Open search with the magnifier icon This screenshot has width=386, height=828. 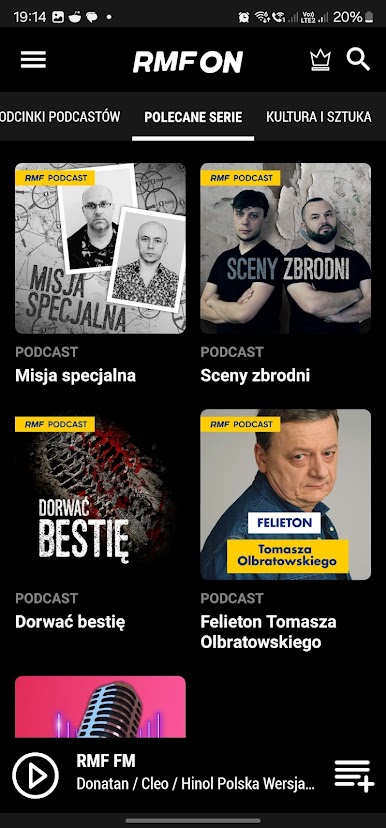[x=358, y=60]
